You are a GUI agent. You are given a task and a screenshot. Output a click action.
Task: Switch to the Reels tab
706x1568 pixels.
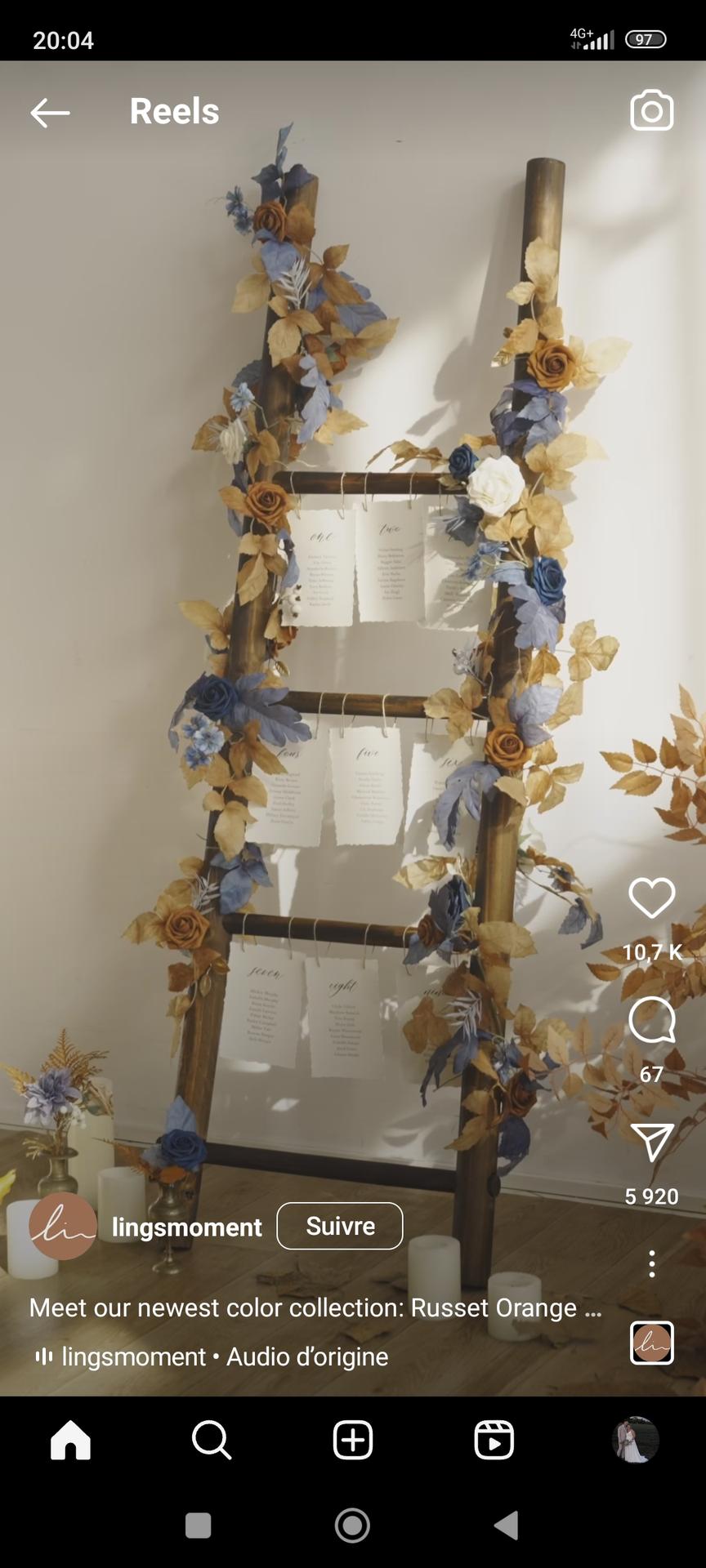pos(494,1440)
